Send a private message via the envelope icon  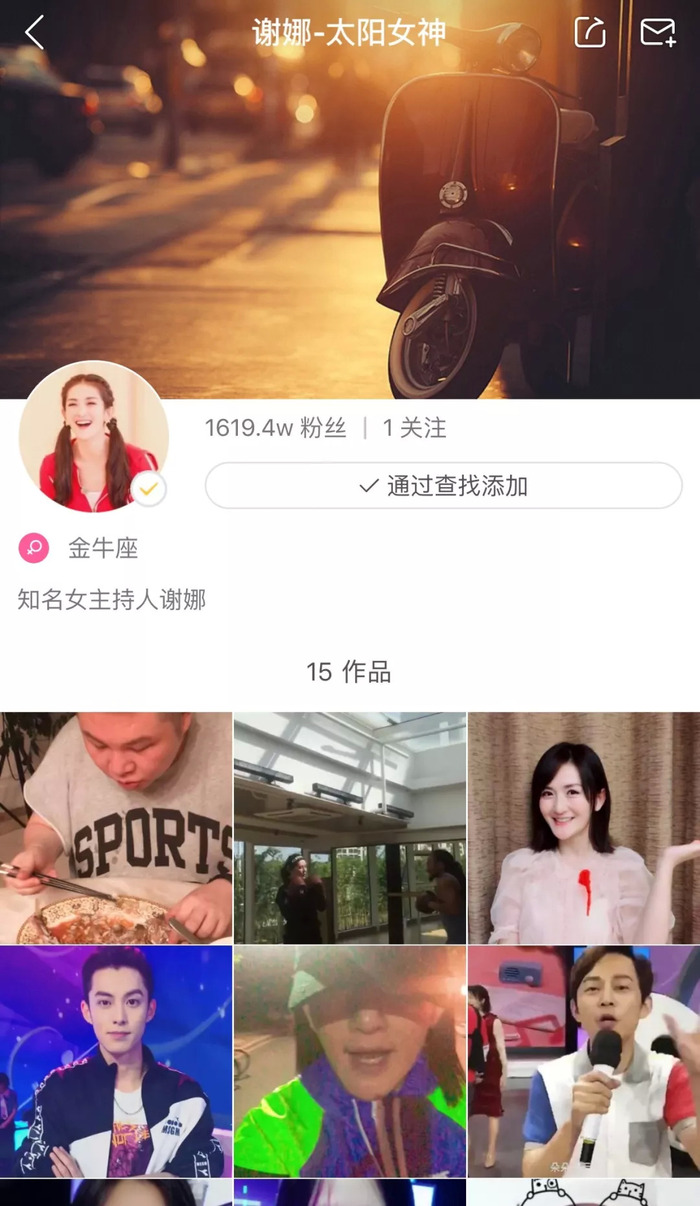coord(657,32)
